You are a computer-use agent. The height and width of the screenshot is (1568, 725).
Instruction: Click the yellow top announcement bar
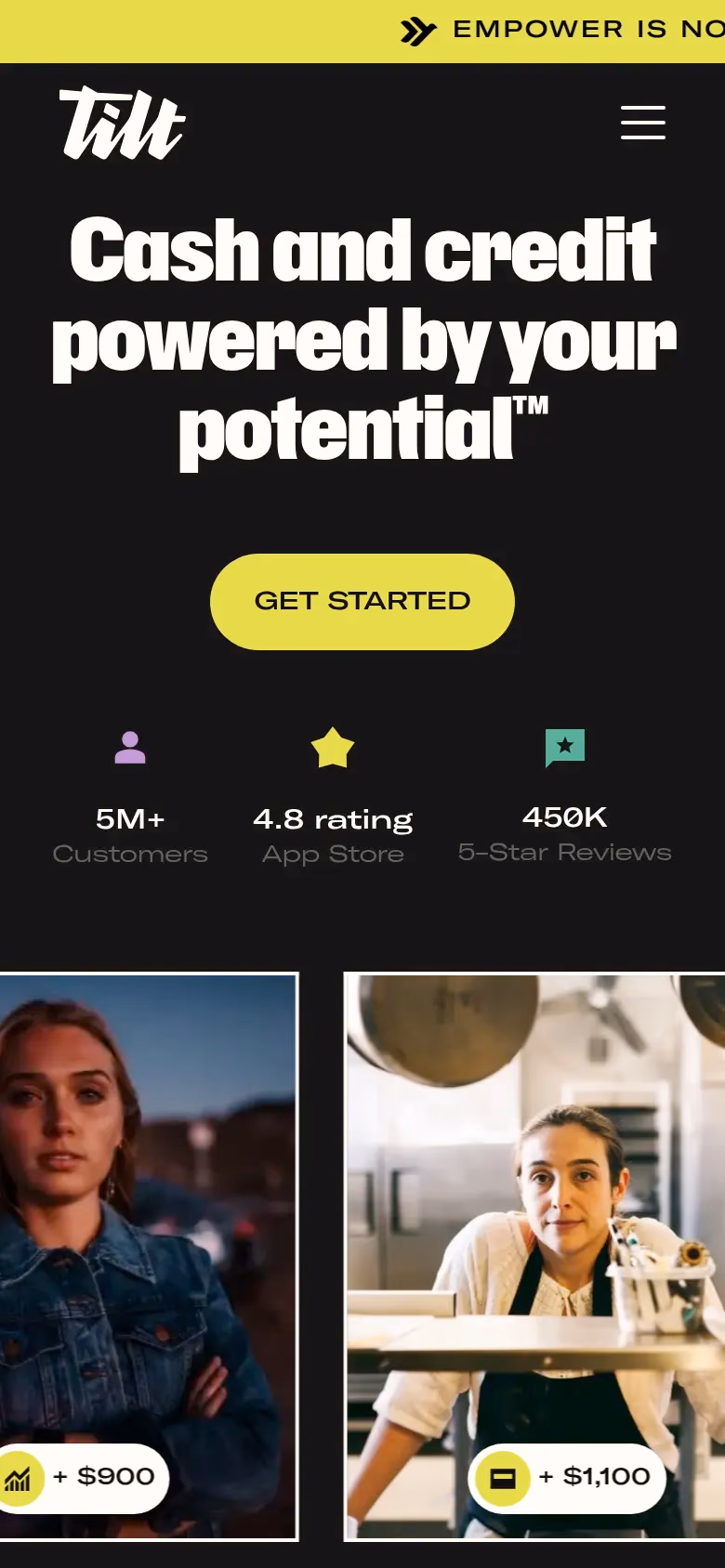362,31
